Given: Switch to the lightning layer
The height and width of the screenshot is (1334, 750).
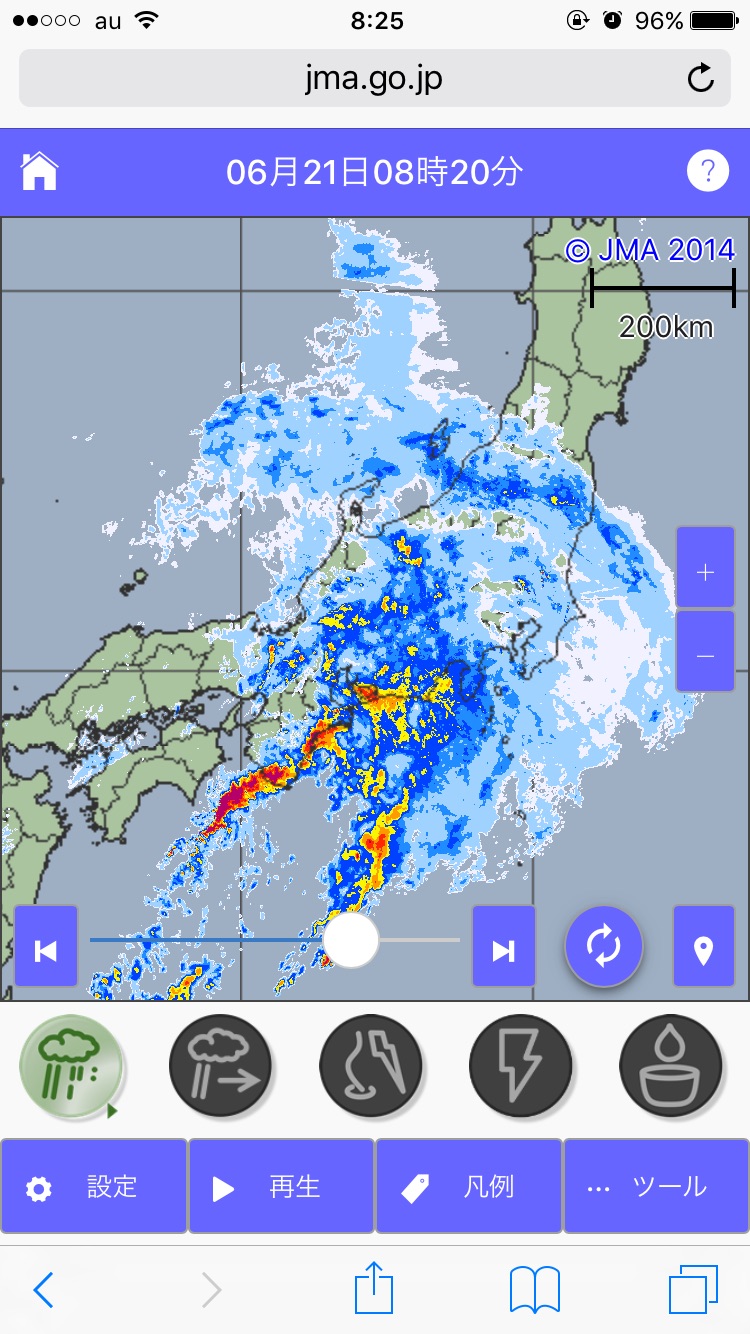Looking at the screenshot, I should [x=520, y=1066].
